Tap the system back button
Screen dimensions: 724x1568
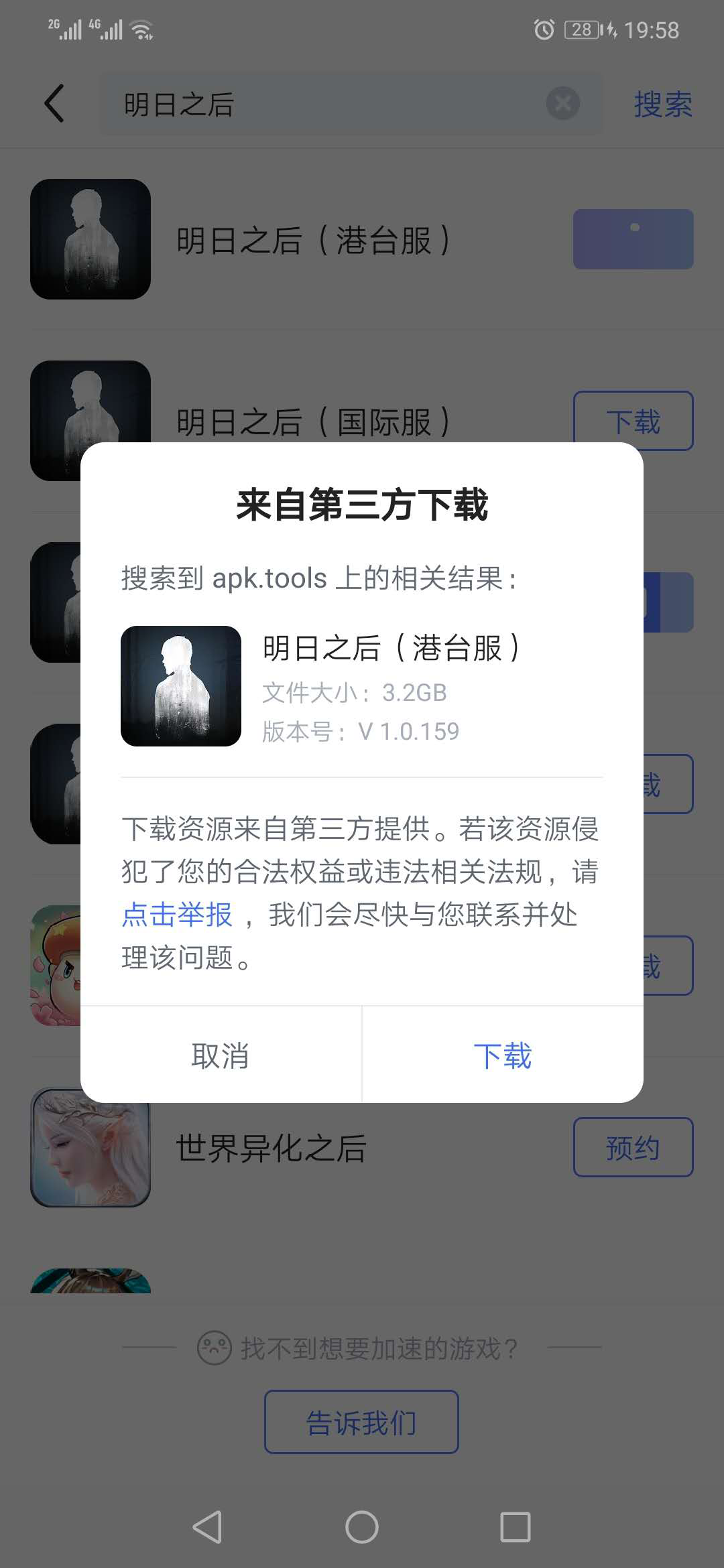click(207, 1527)
